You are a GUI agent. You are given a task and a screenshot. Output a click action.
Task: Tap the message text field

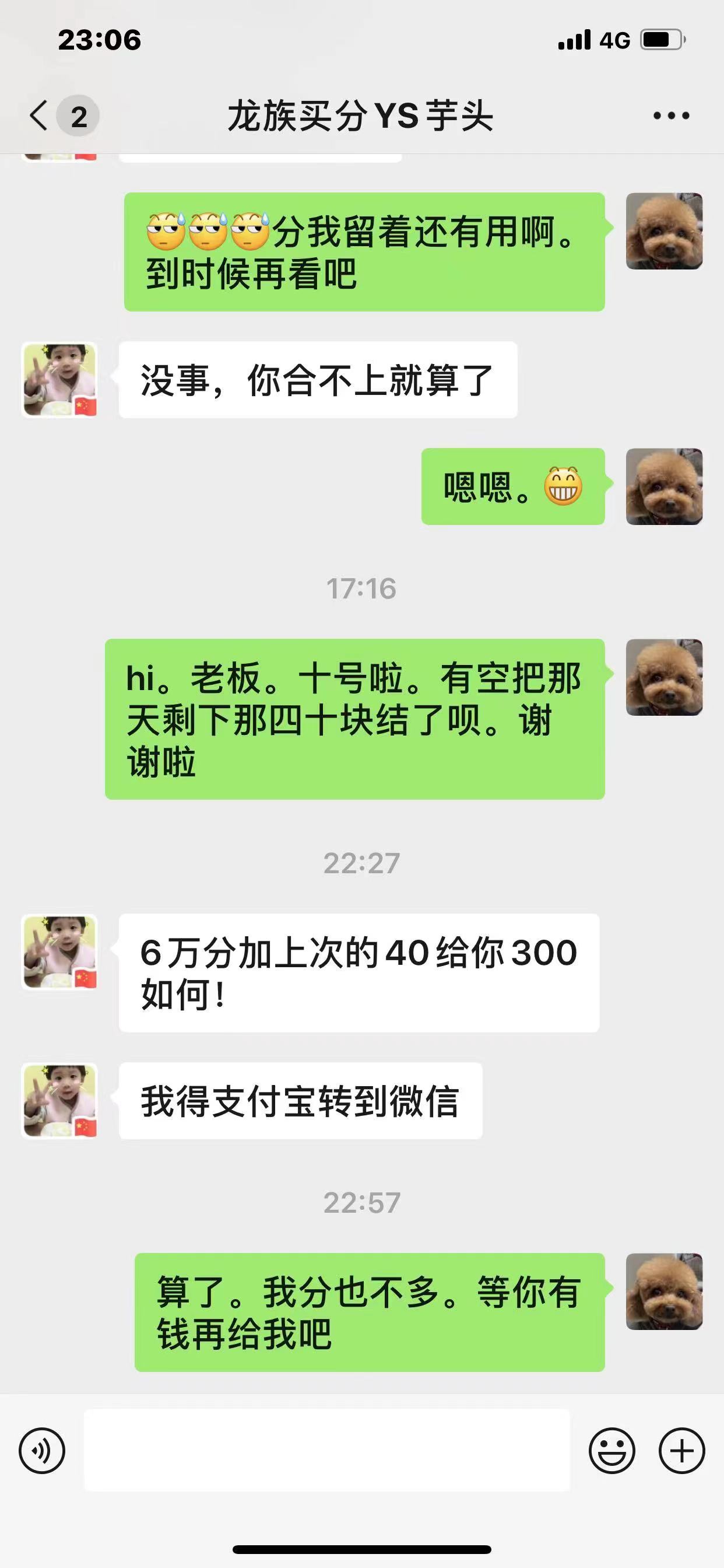[x=326, y=1451]
